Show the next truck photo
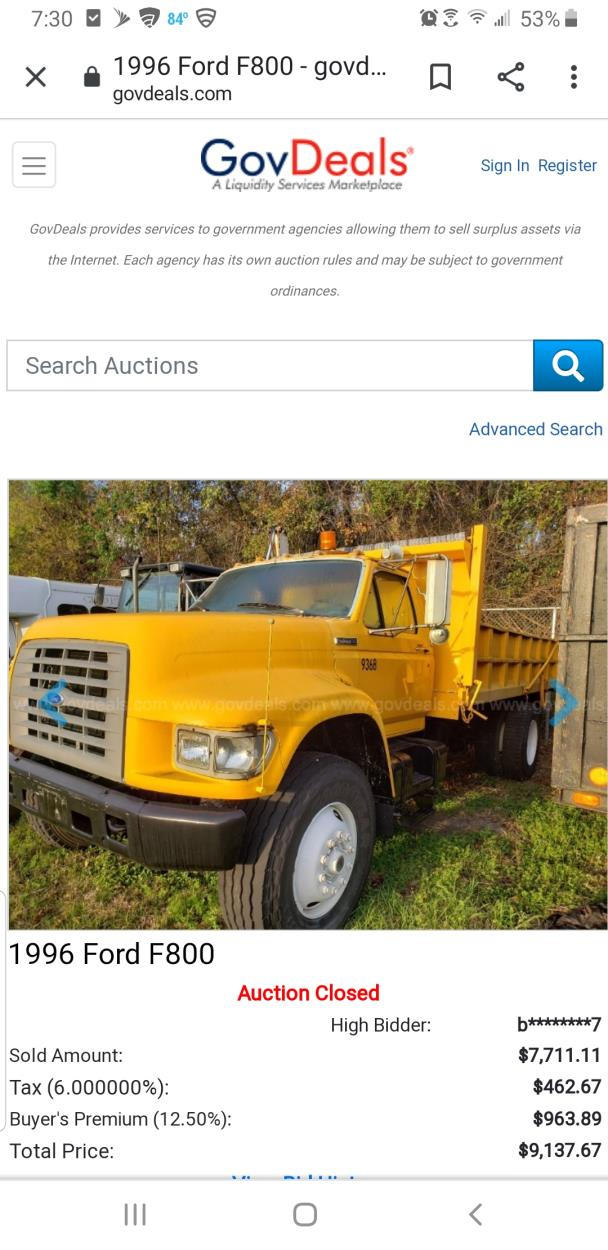Viewport: 608px width, 1250px height. click(564, 703)
